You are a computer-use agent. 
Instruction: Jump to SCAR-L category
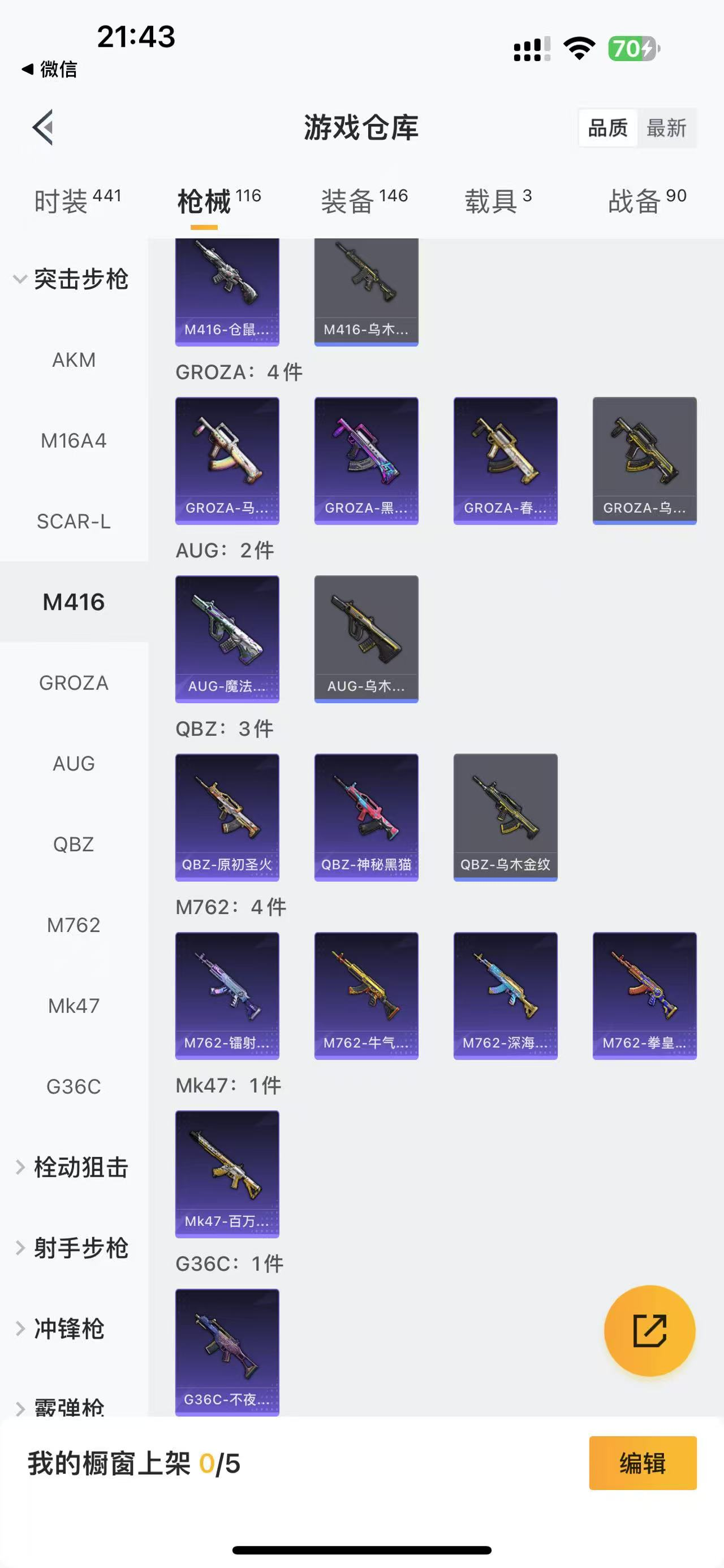pyautogui.click(x=74, y=521)
